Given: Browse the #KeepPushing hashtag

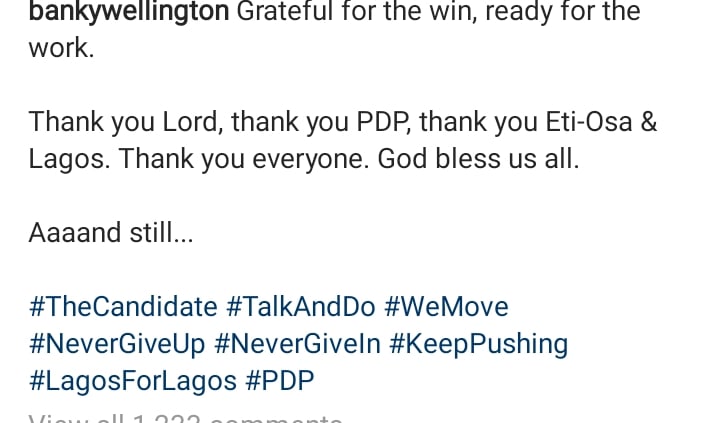Looking at the screenshot, I should 478,345.
